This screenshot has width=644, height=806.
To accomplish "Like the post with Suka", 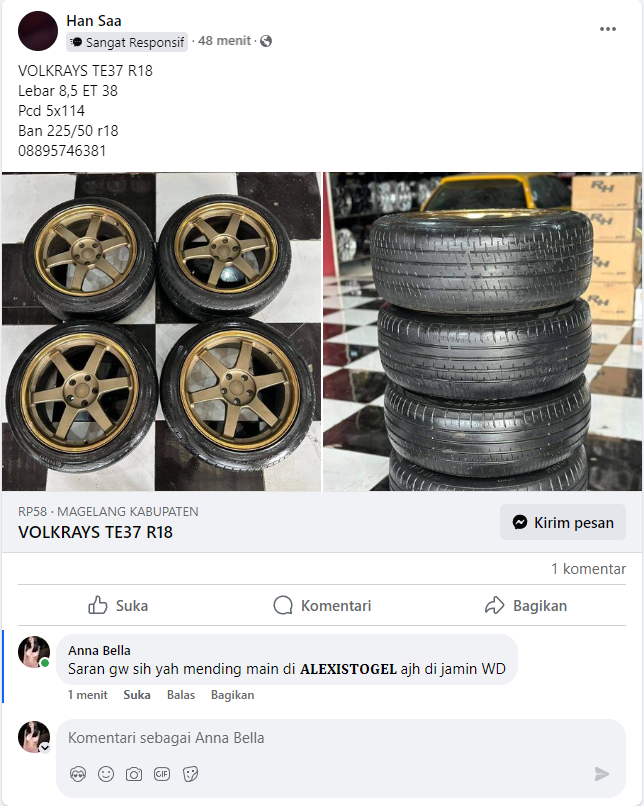I will 118,605.
